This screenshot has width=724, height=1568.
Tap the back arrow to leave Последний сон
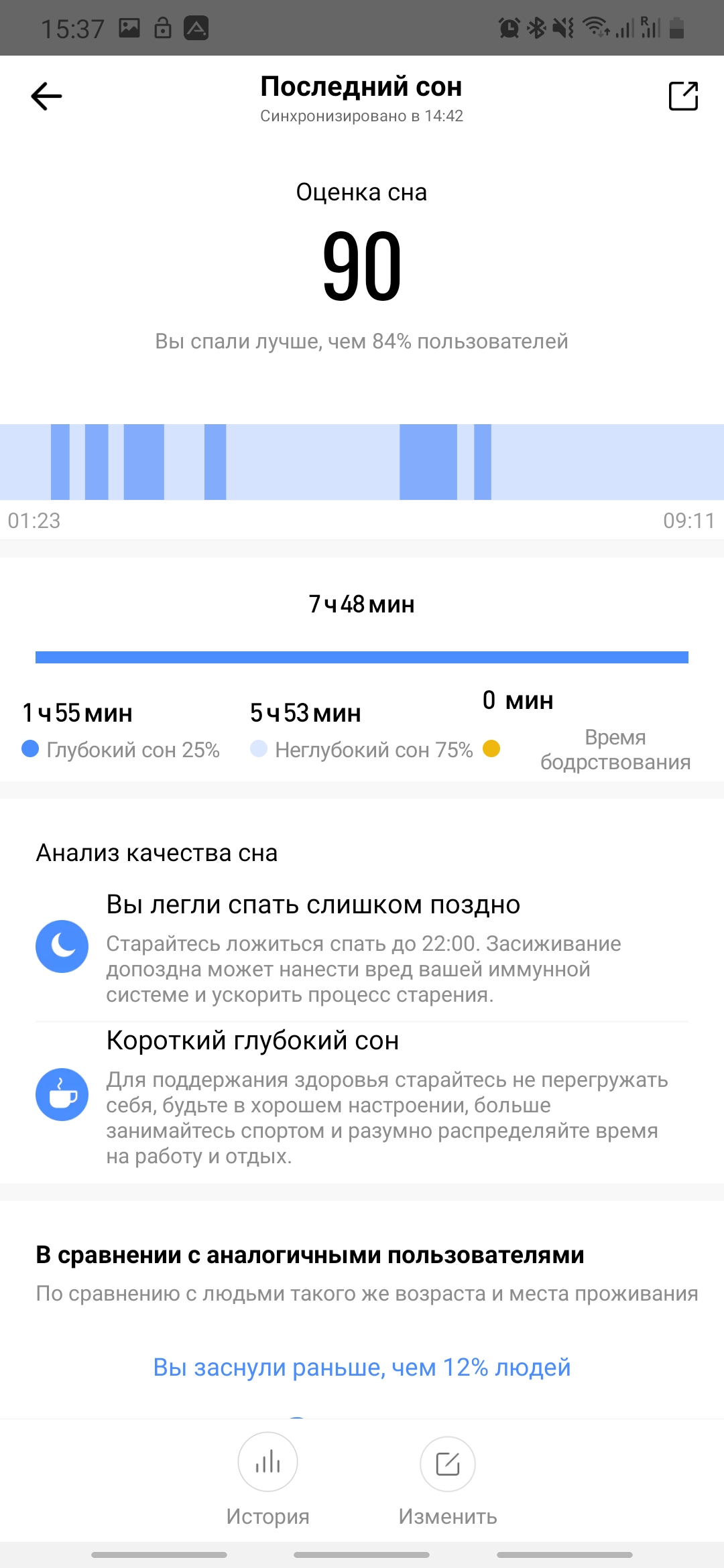[x=45, y=96]
